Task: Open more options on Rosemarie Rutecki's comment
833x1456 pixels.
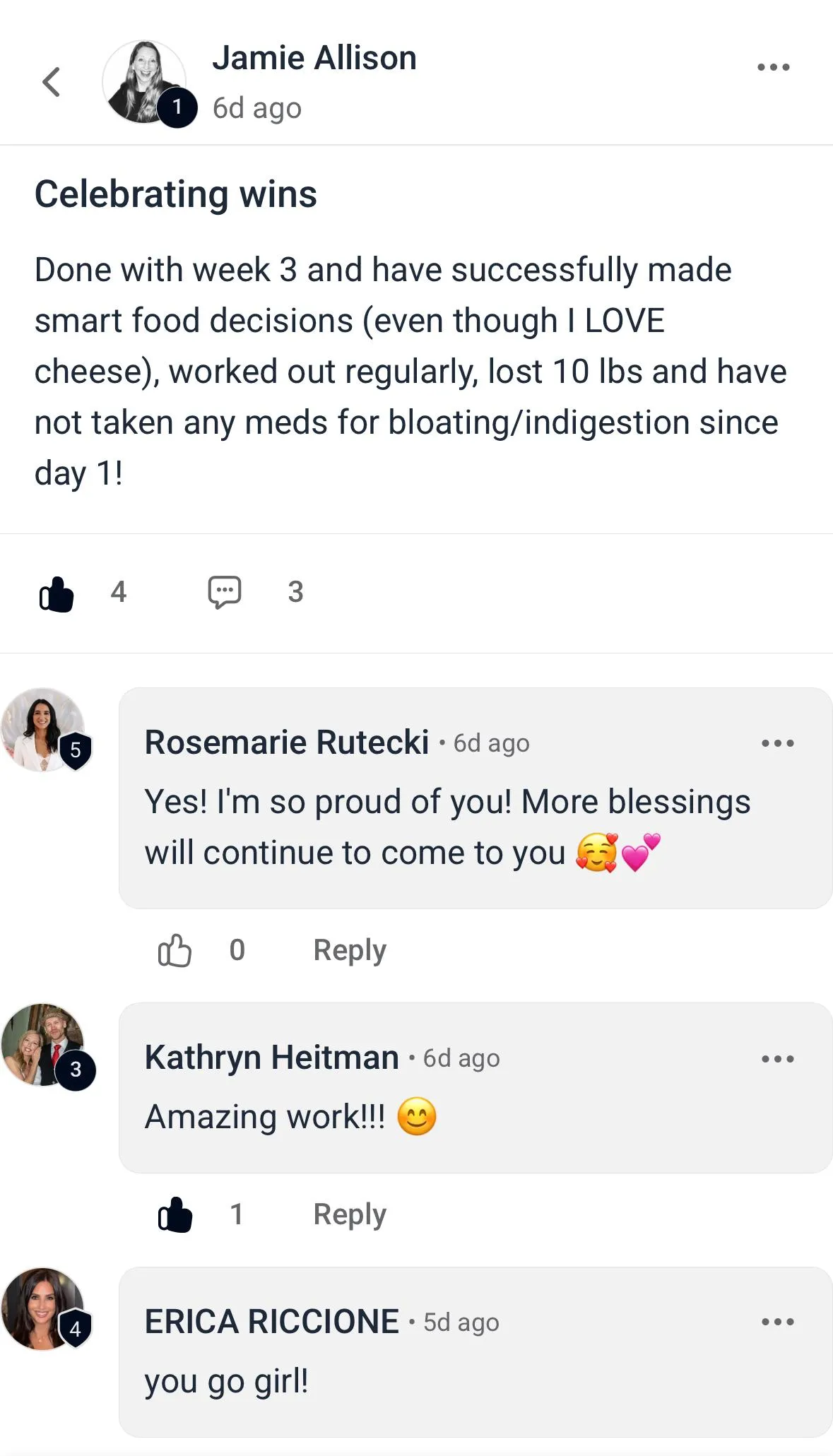Action: [777, 743]
